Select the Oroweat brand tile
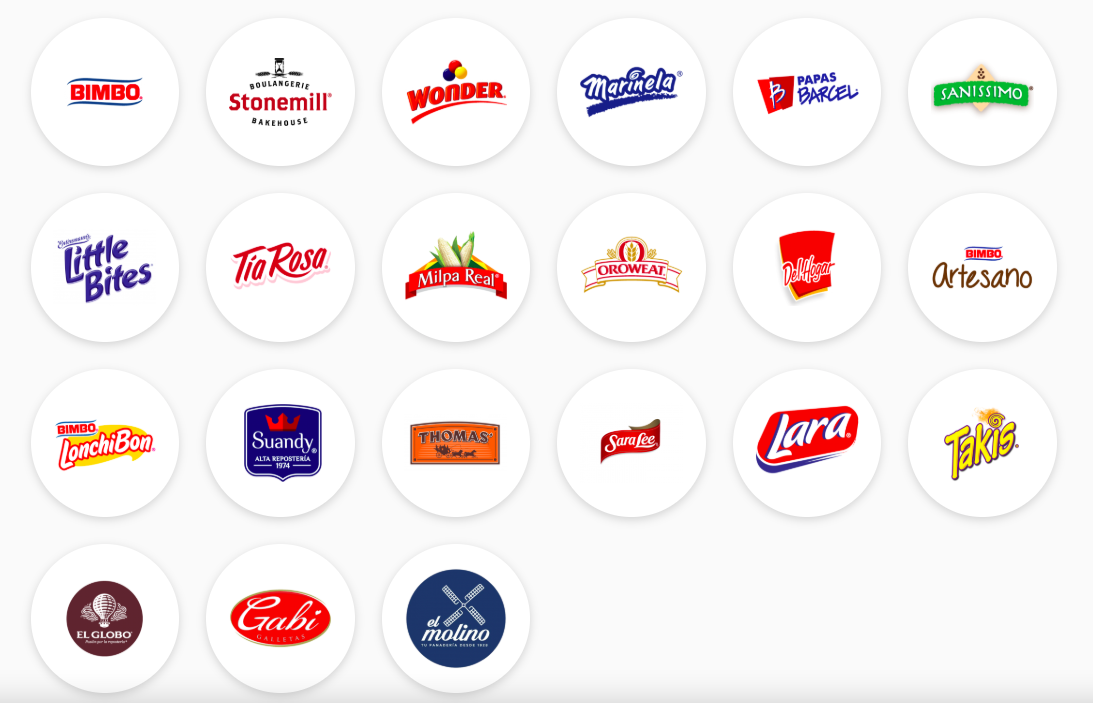 pos(631,267)
